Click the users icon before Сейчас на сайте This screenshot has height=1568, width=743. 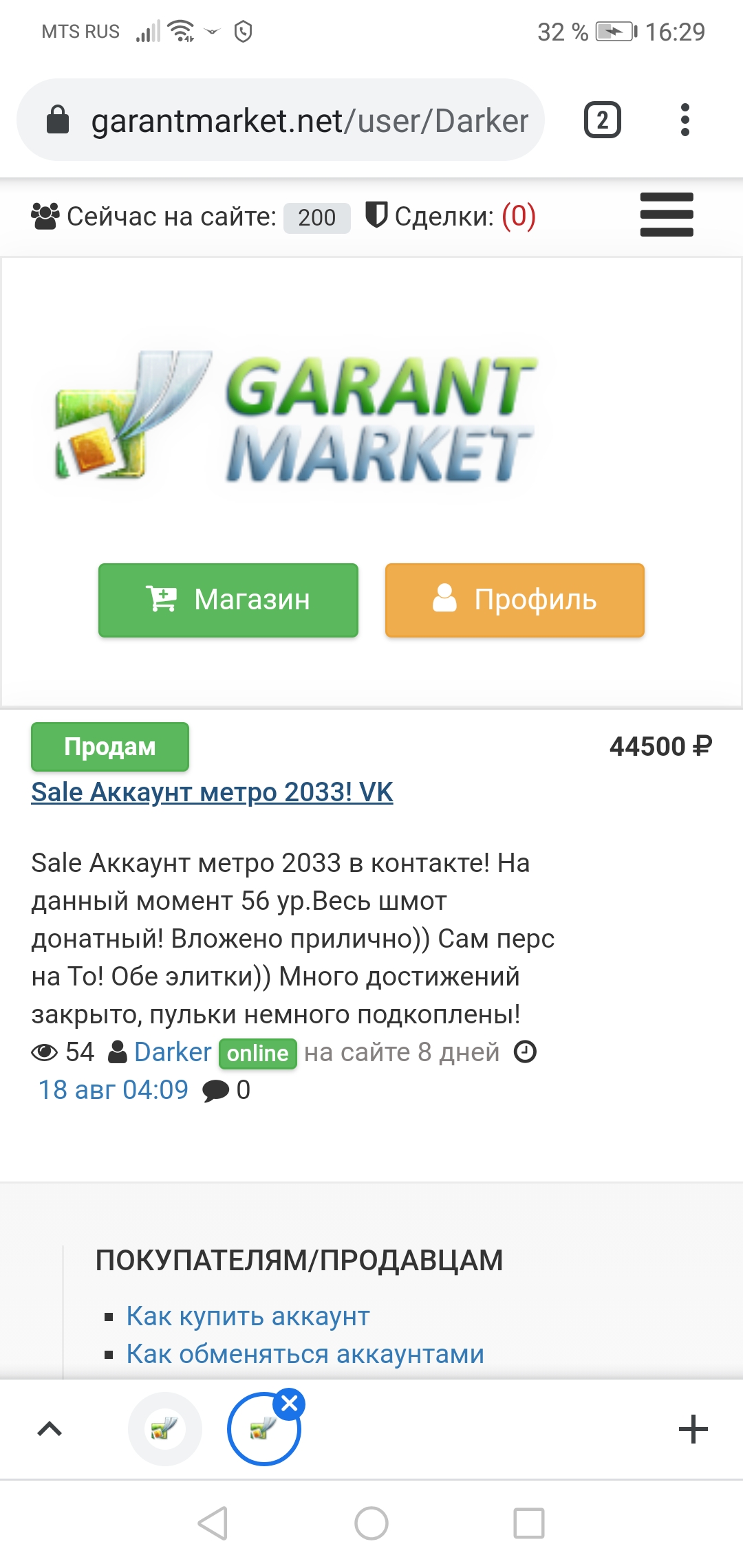click(43, 215)
